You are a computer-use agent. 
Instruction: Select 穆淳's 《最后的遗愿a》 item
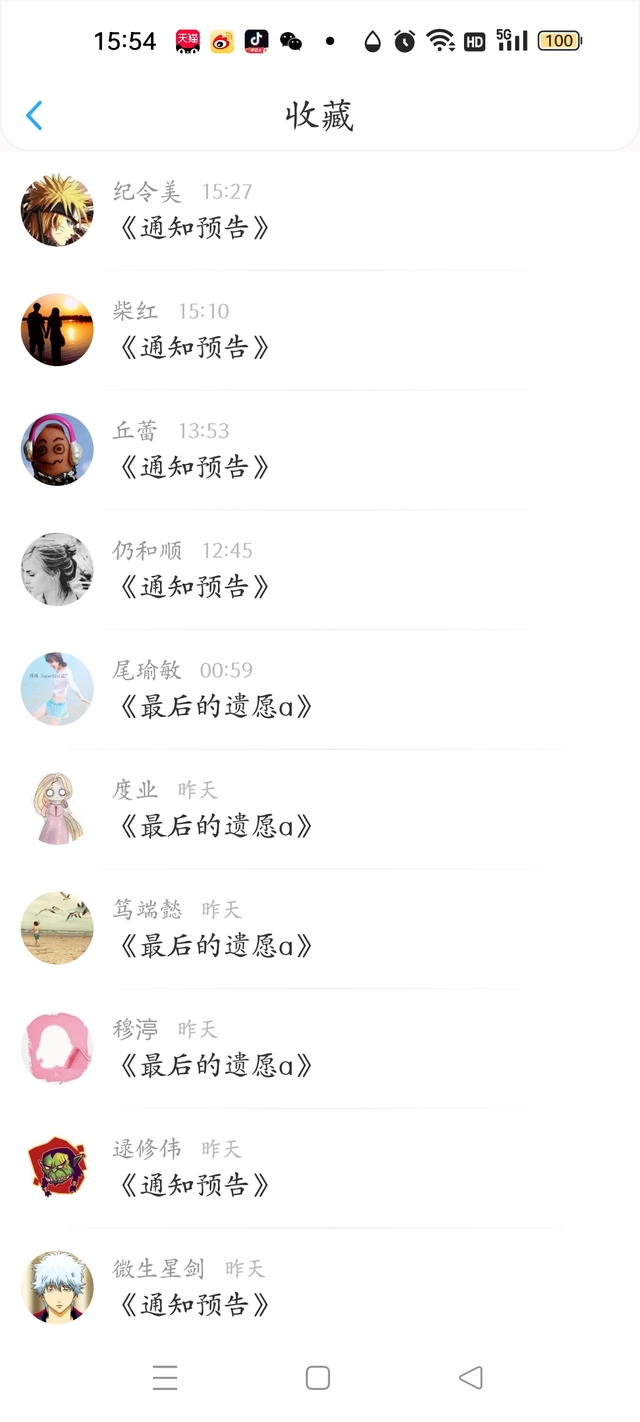[216, 1066]
